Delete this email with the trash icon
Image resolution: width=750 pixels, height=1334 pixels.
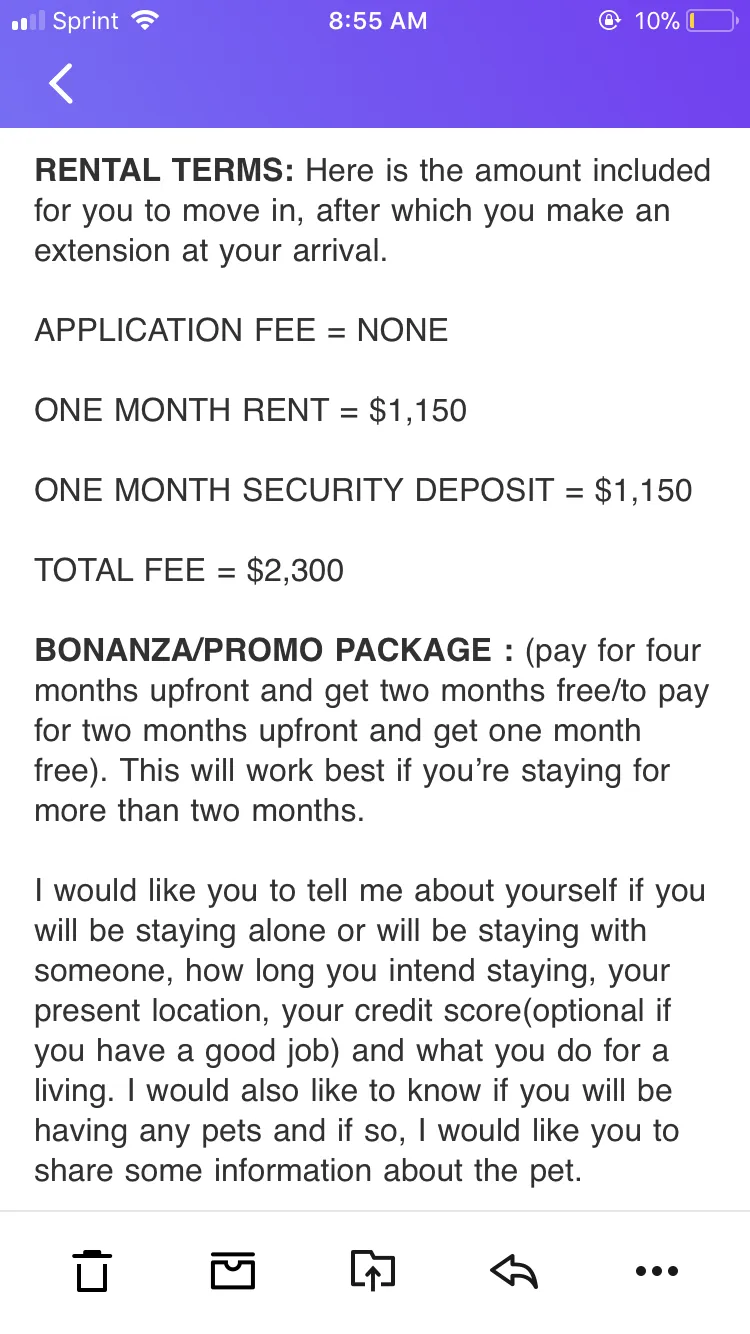pos(92,1271)
